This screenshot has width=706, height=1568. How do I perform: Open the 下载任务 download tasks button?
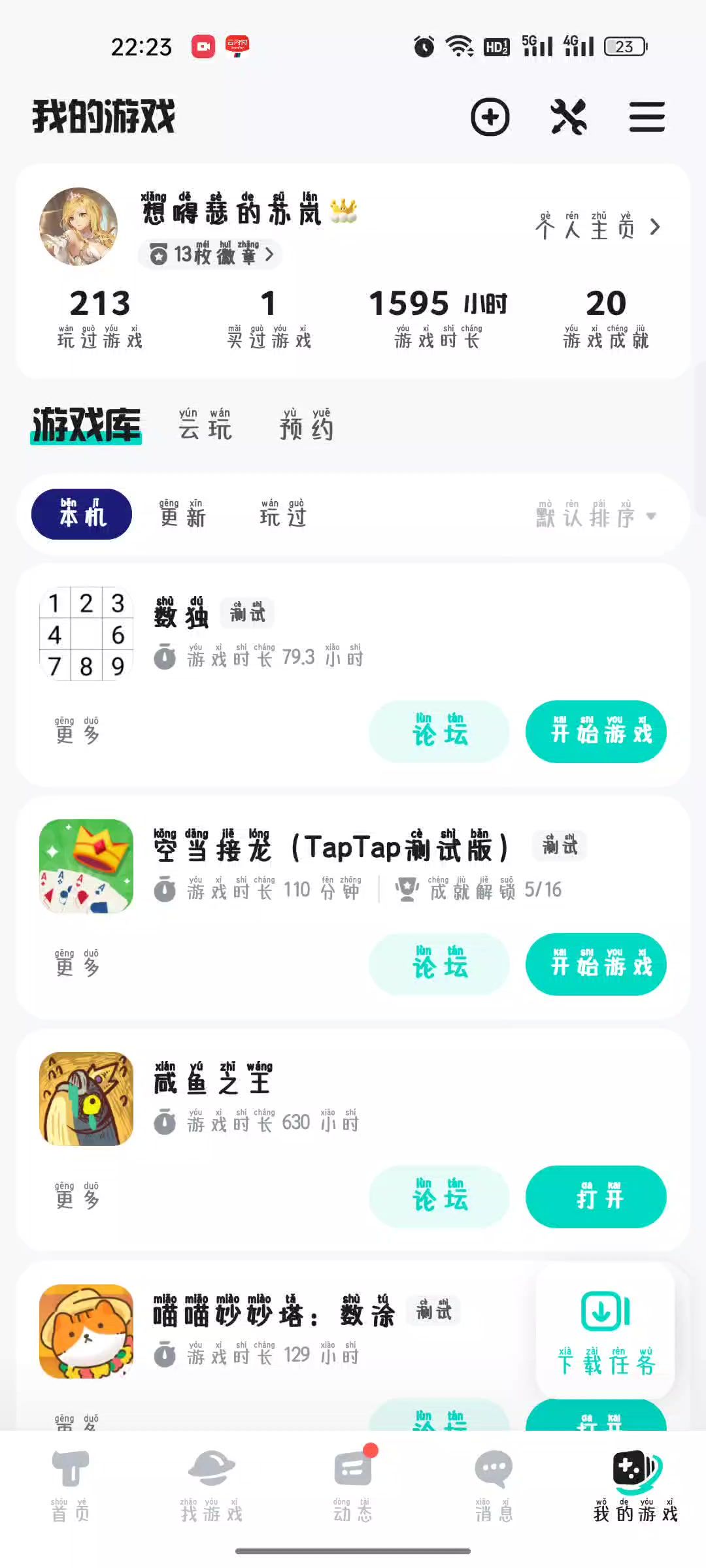pyautogui.click(x=605, y=1333)
